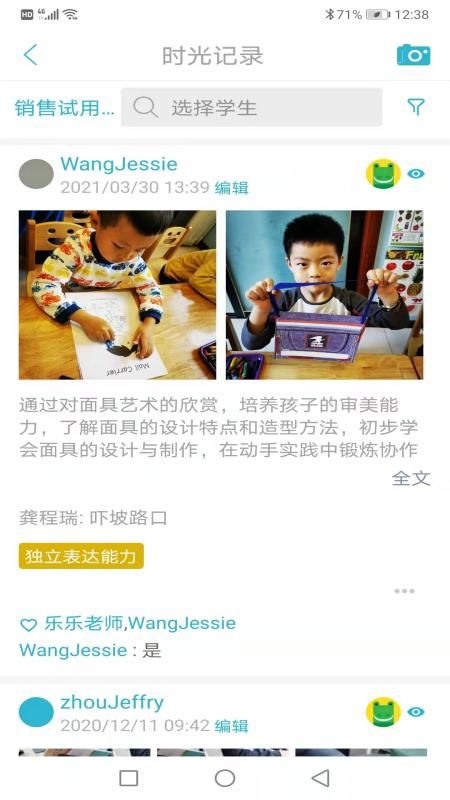
Task: Select the 独立表达能力 tag
Action: click(81, 556)
